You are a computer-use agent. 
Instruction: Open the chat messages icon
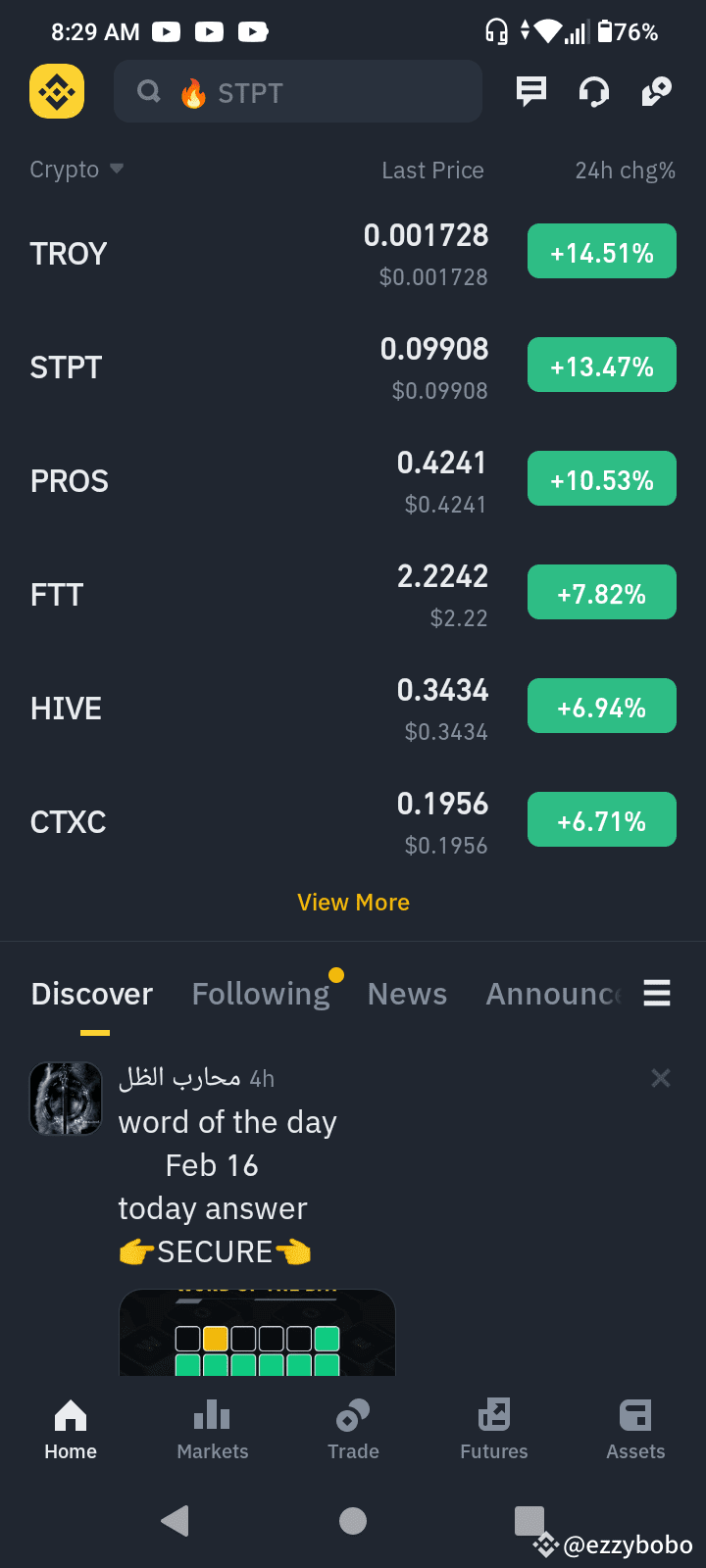(530, 91)
